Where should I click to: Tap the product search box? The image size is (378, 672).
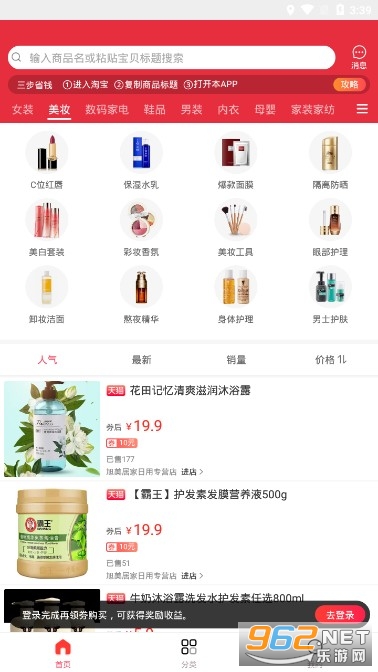pos(171,58)
